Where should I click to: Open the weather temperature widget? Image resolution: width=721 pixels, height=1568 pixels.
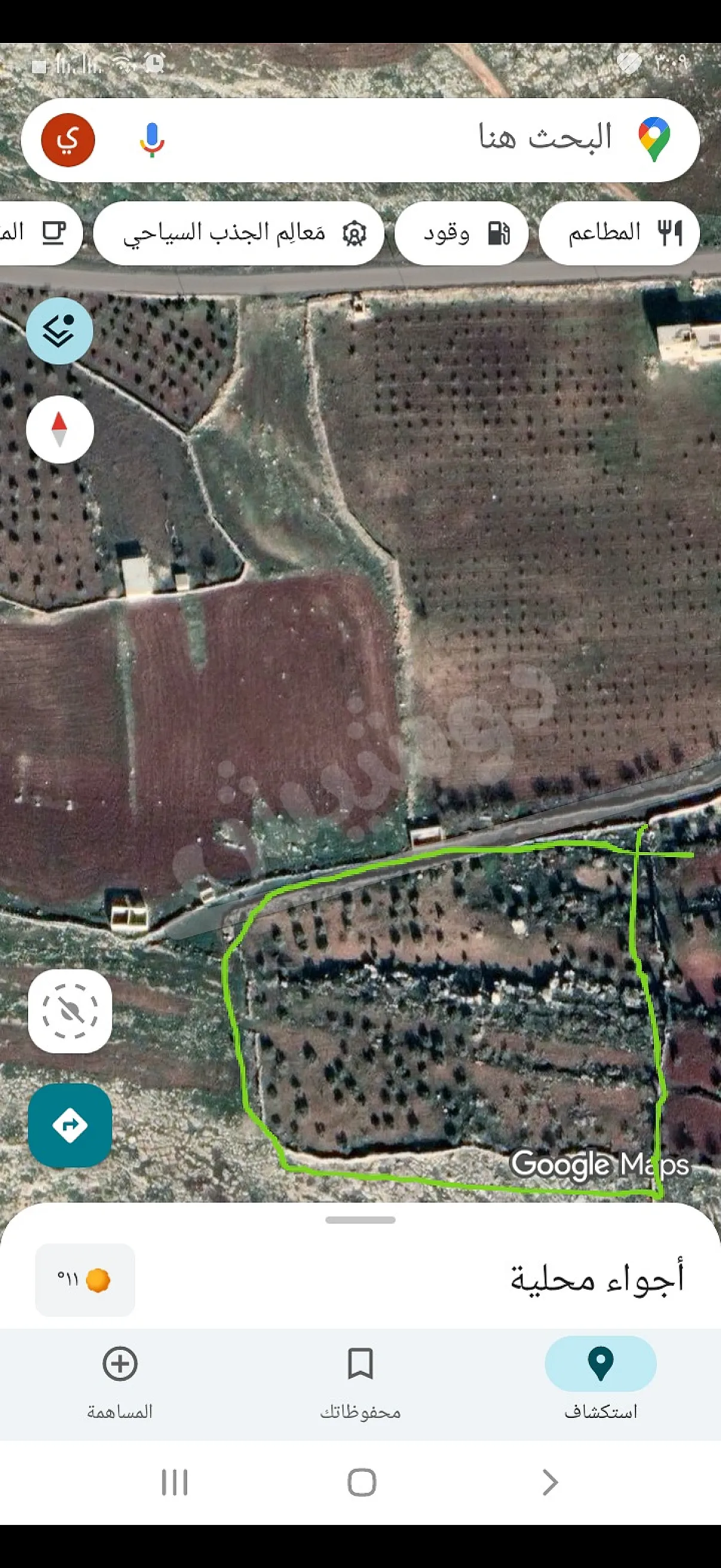click(x=85, y=1280)
